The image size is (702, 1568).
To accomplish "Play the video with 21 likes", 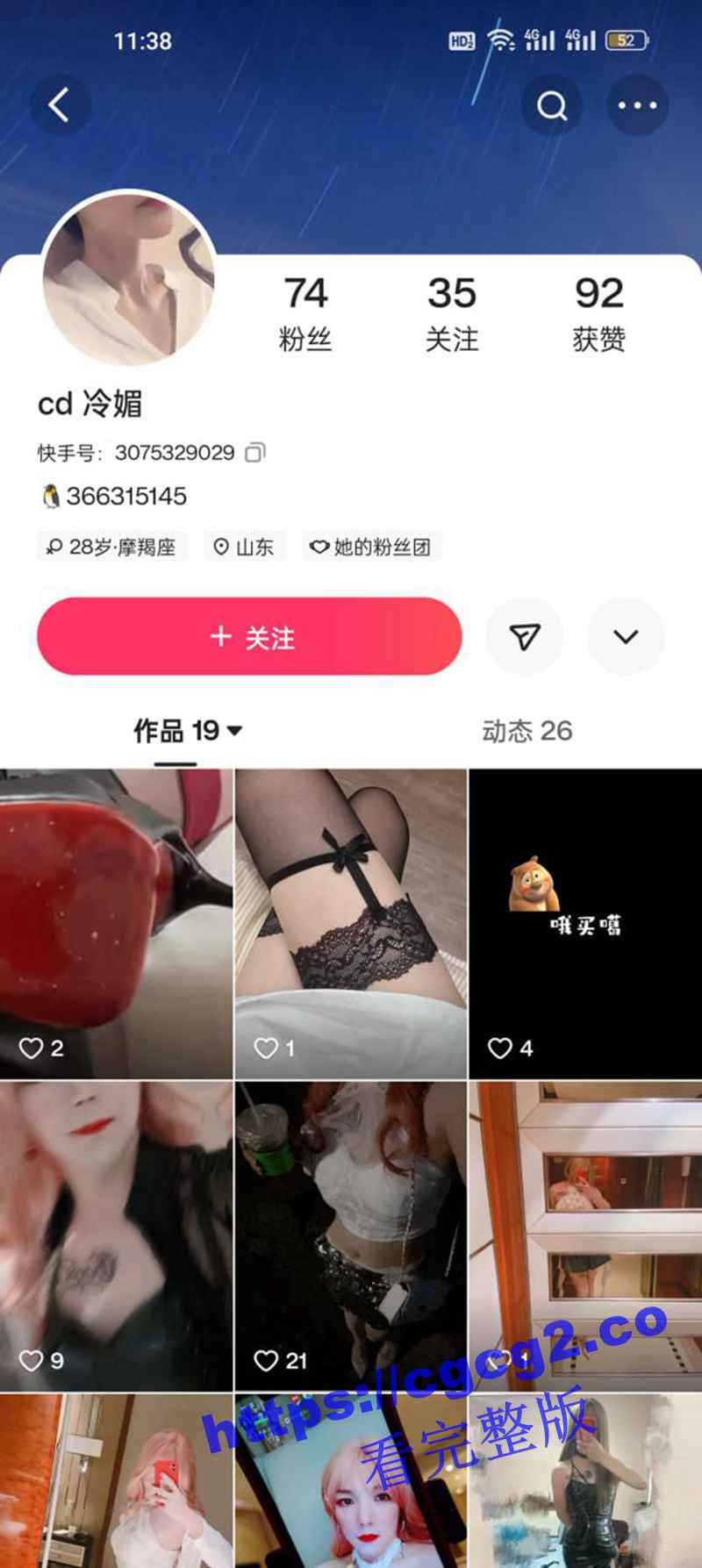I will coord(351,1235).
